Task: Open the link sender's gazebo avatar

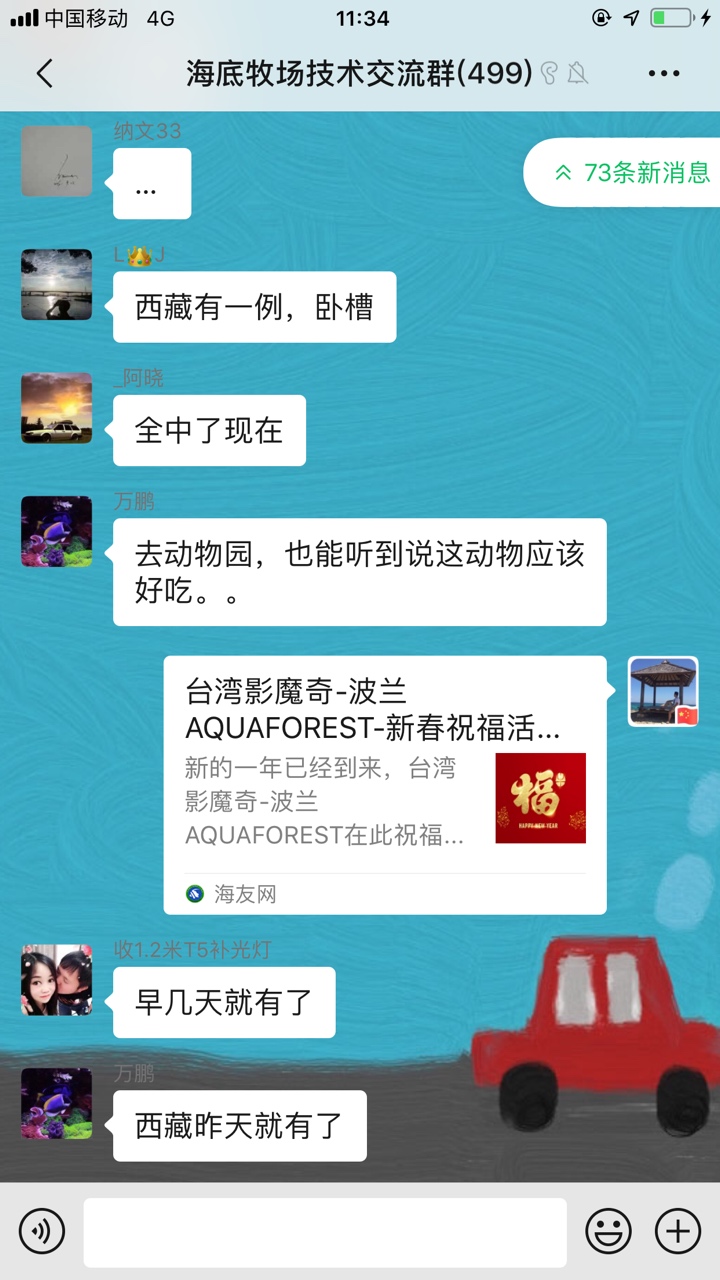Action: point(663,692)
